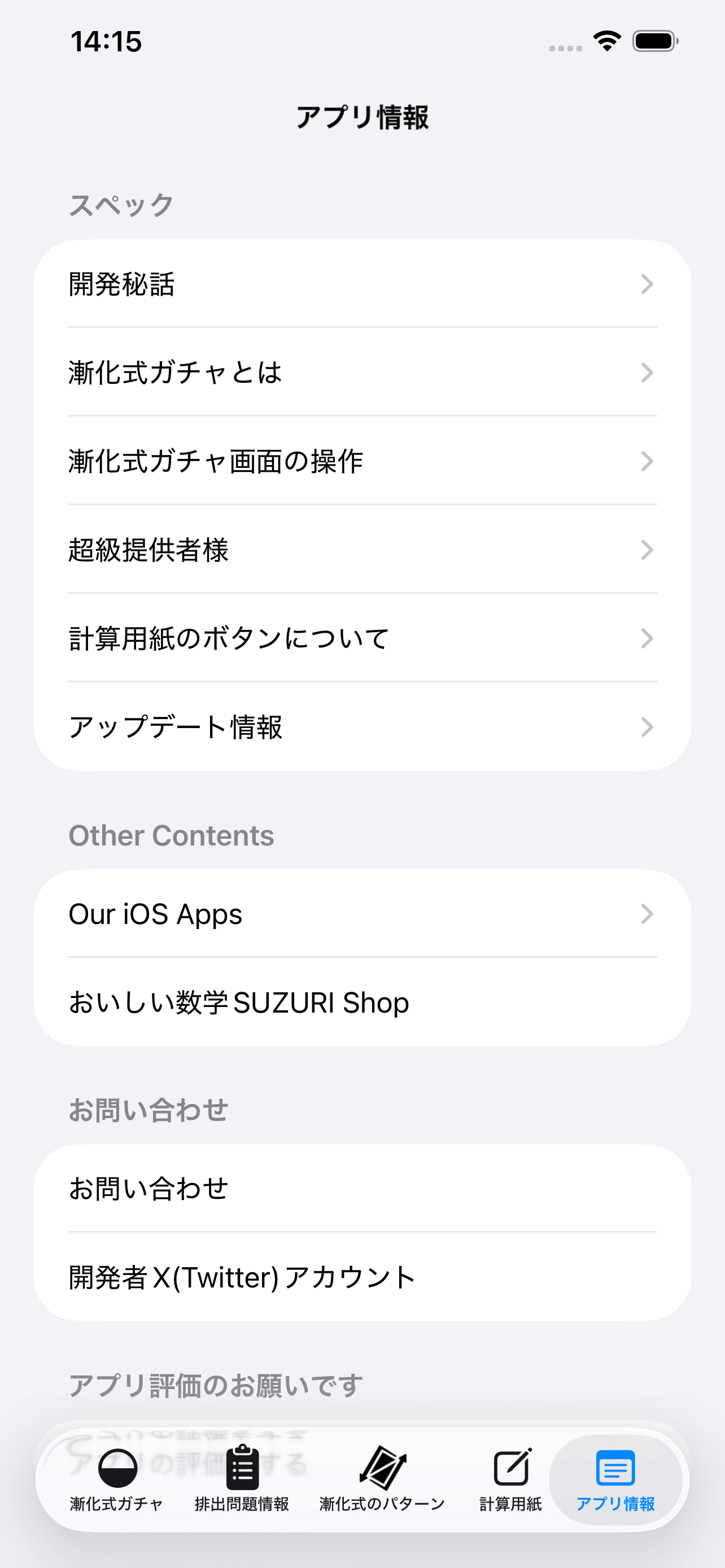
Task: Expand the アップデート情報 chevron
Action: pos(647,727)
